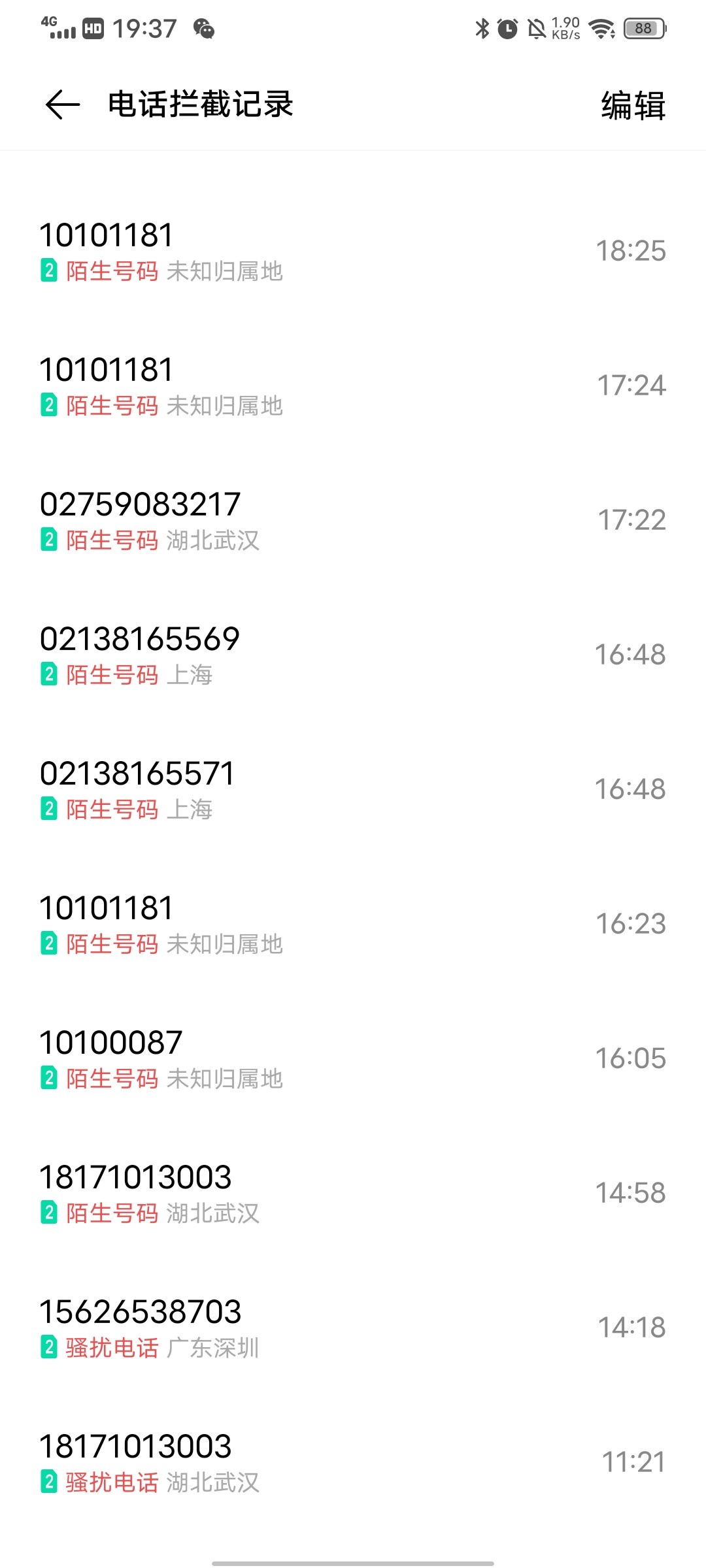Open the 10101181 record from 18:25
Image resolution: width=706 pixels, height=1568 pixels.
coord(353,252)
